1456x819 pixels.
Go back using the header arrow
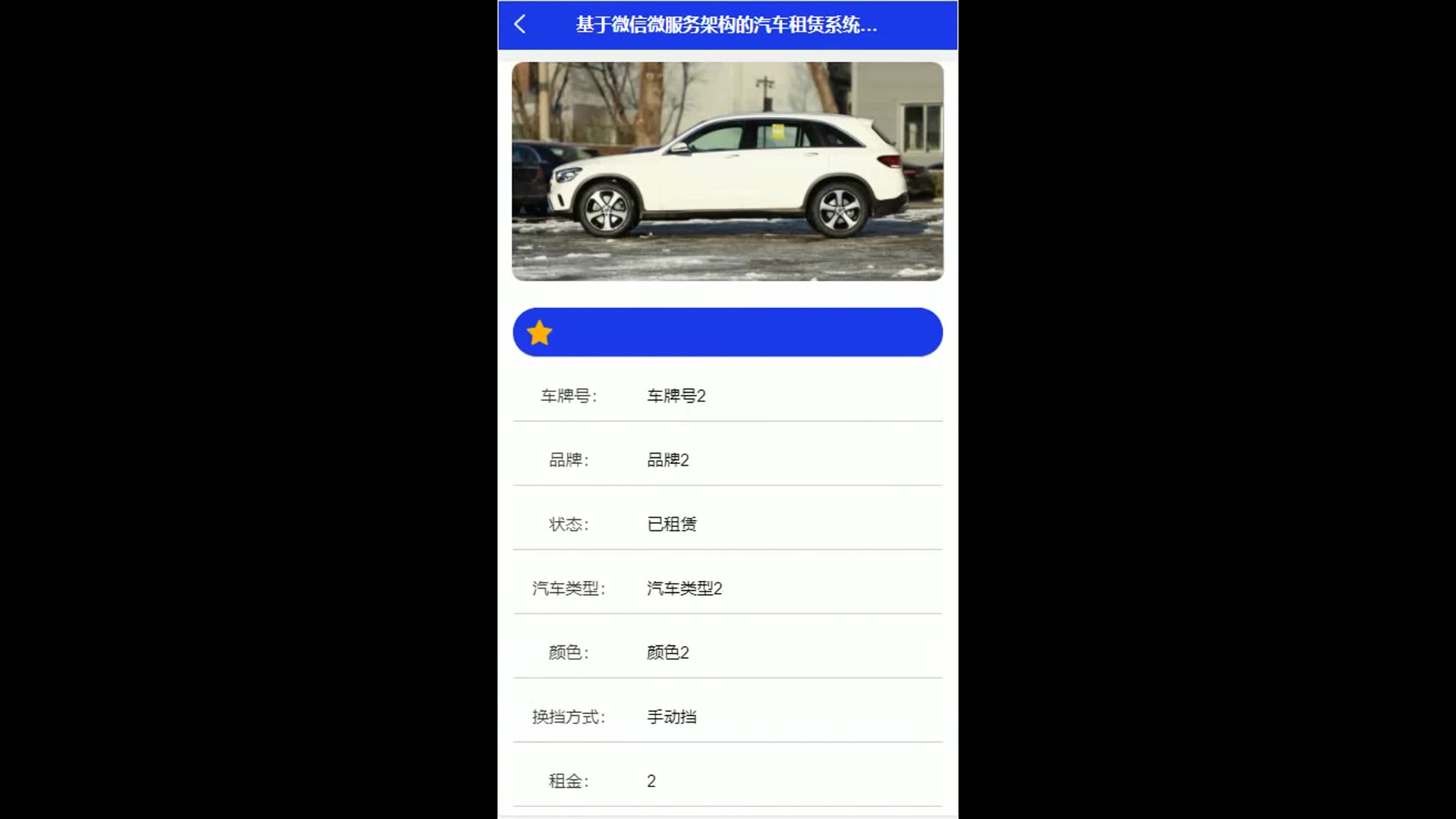[520, 24]
